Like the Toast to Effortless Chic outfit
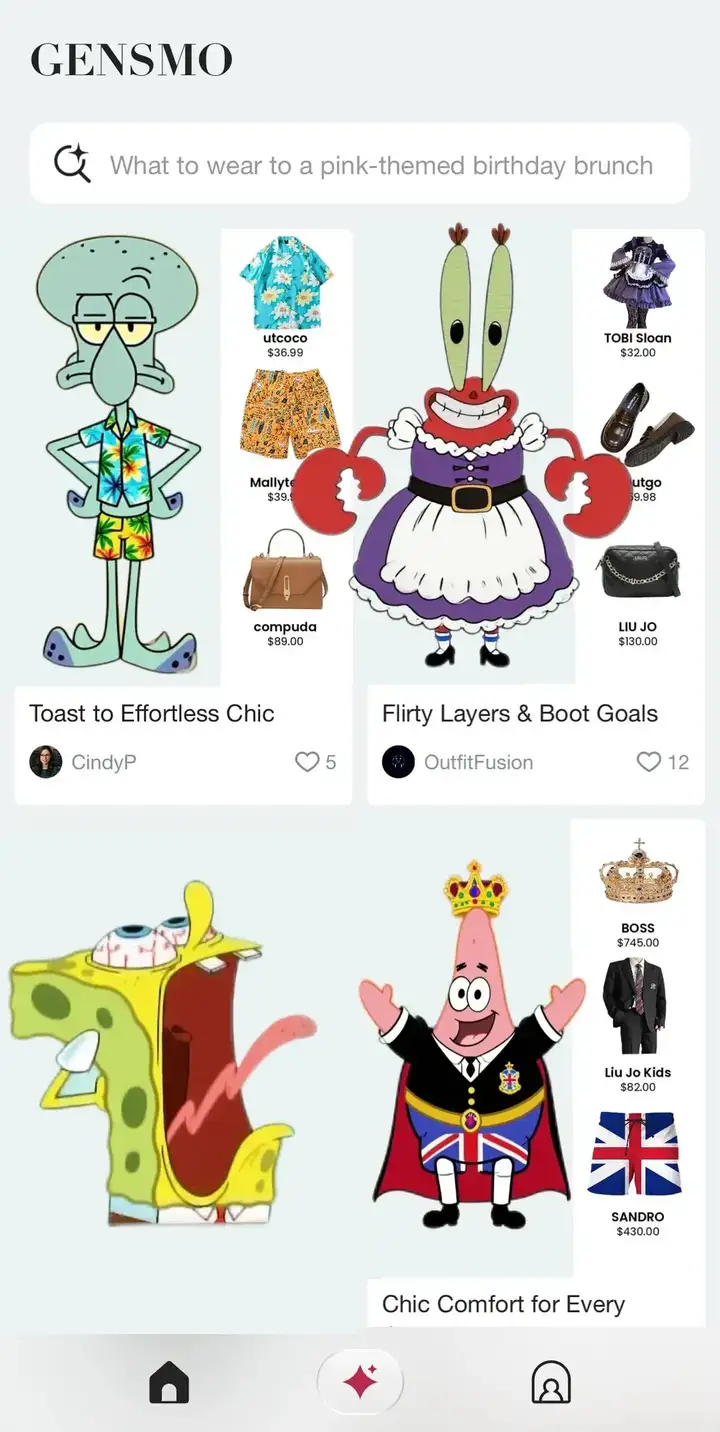The width and height of the screenshot is (720, 1432). coord(307,762)
